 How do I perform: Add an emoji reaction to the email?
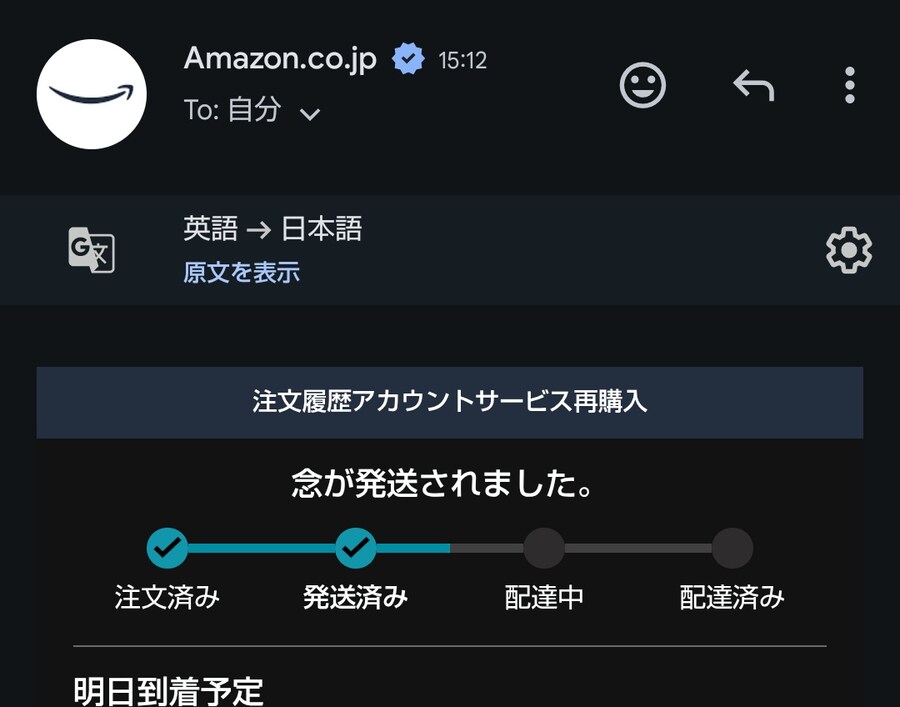643,86
